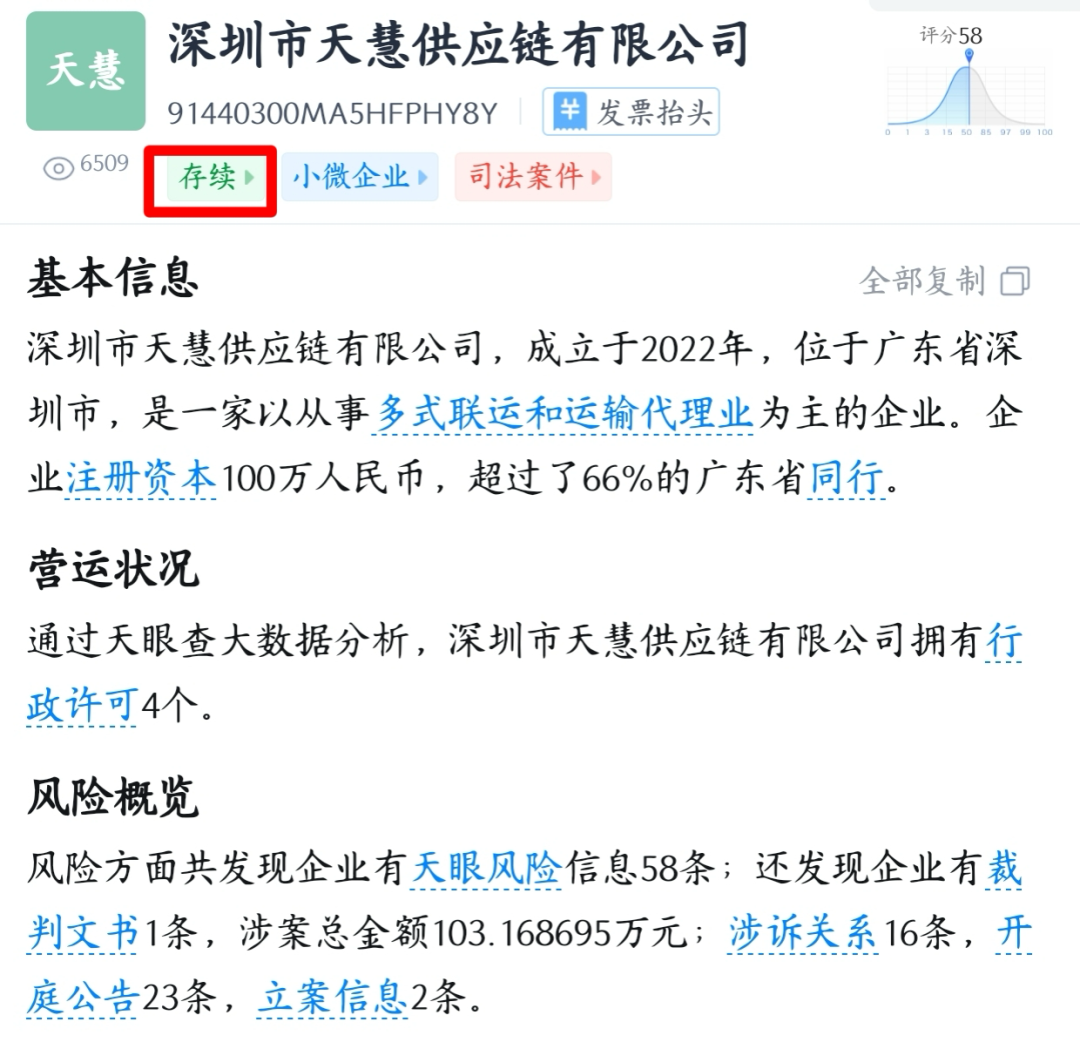This screenshot has width=1080, height=1049.
Task: Open the score 58 distribution chart
Action: click(967, 85)
